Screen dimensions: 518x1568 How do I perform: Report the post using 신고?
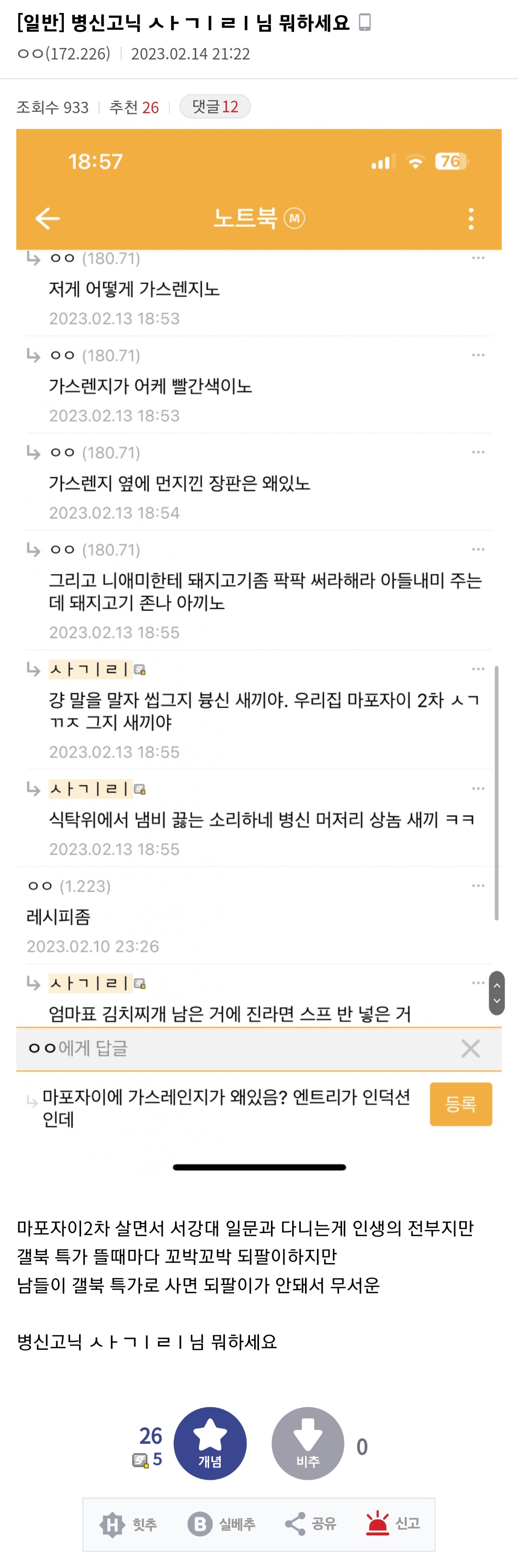pos(393,1524)
